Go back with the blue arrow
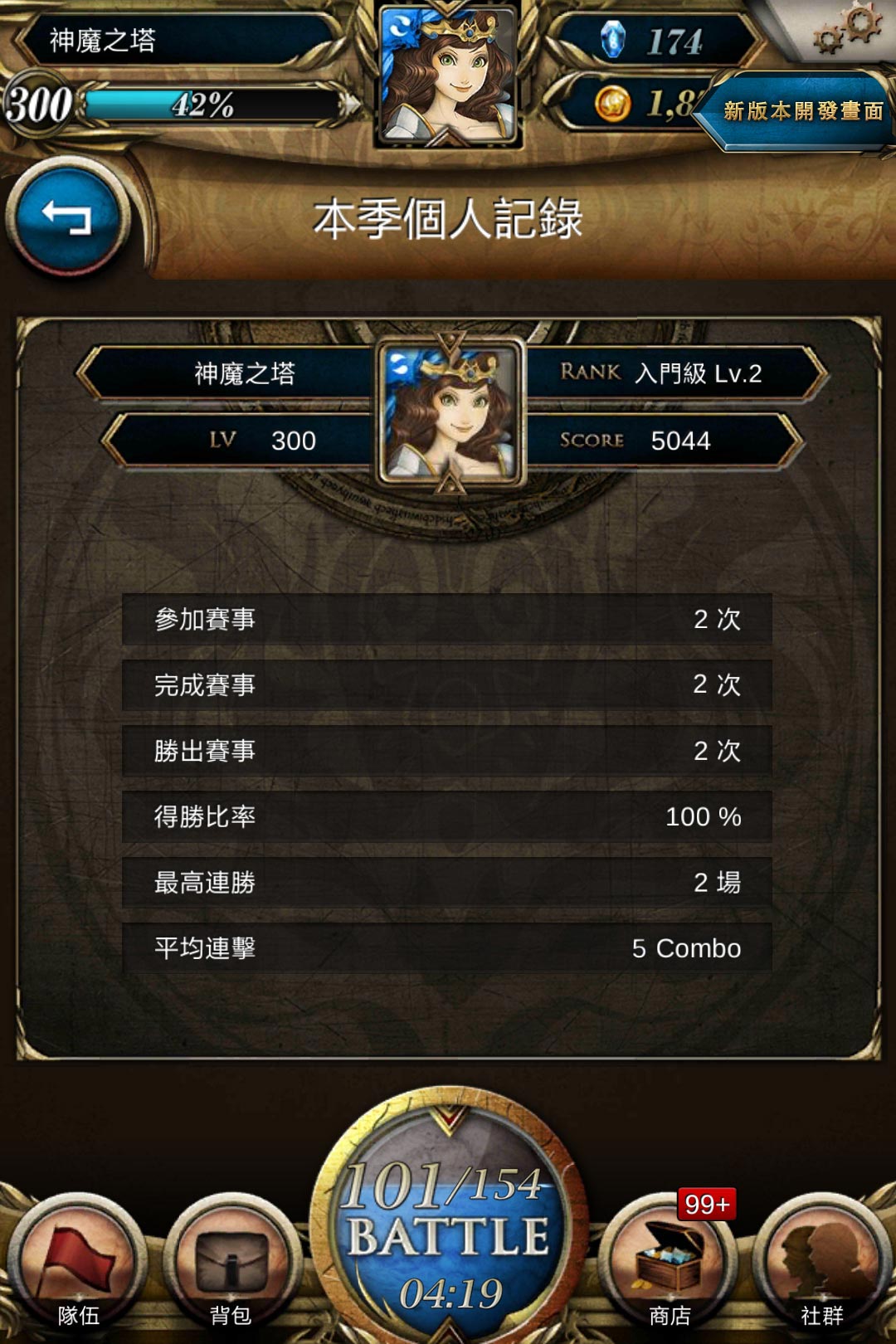Image resolution: width=896 pixels, height=1344 pixels. [x=66, y=217]
